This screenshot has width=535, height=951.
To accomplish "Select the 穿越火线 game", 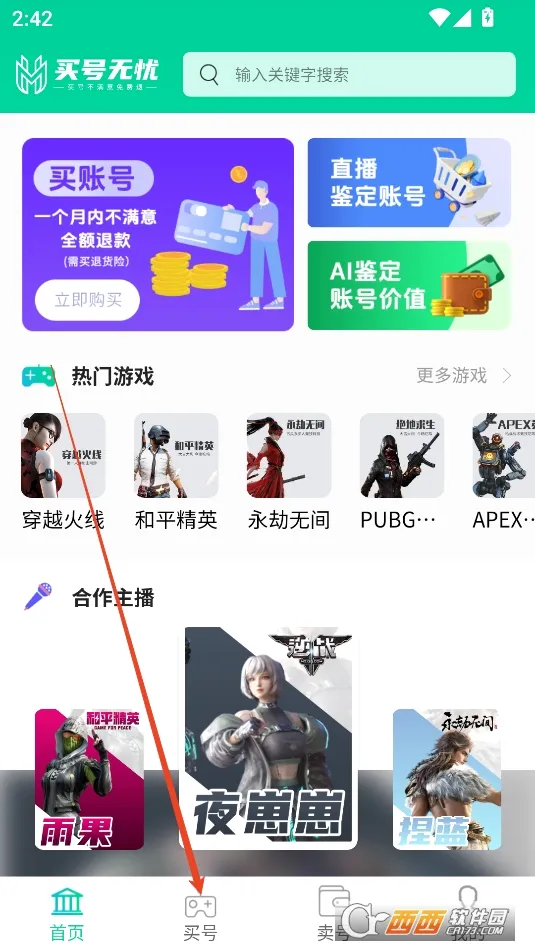I will [x=63, y=472].
